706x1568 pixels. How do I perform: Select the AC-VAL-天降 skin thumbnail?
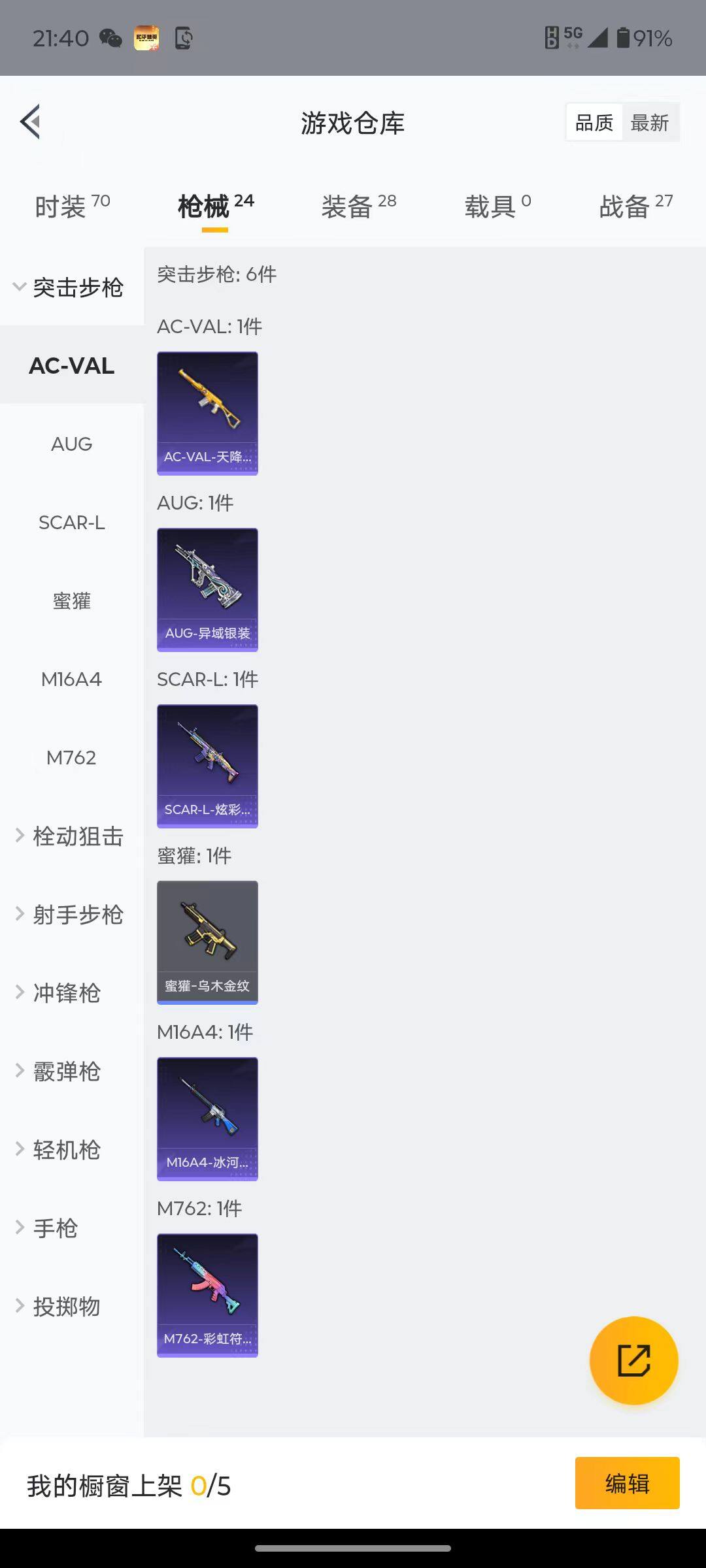207,412
